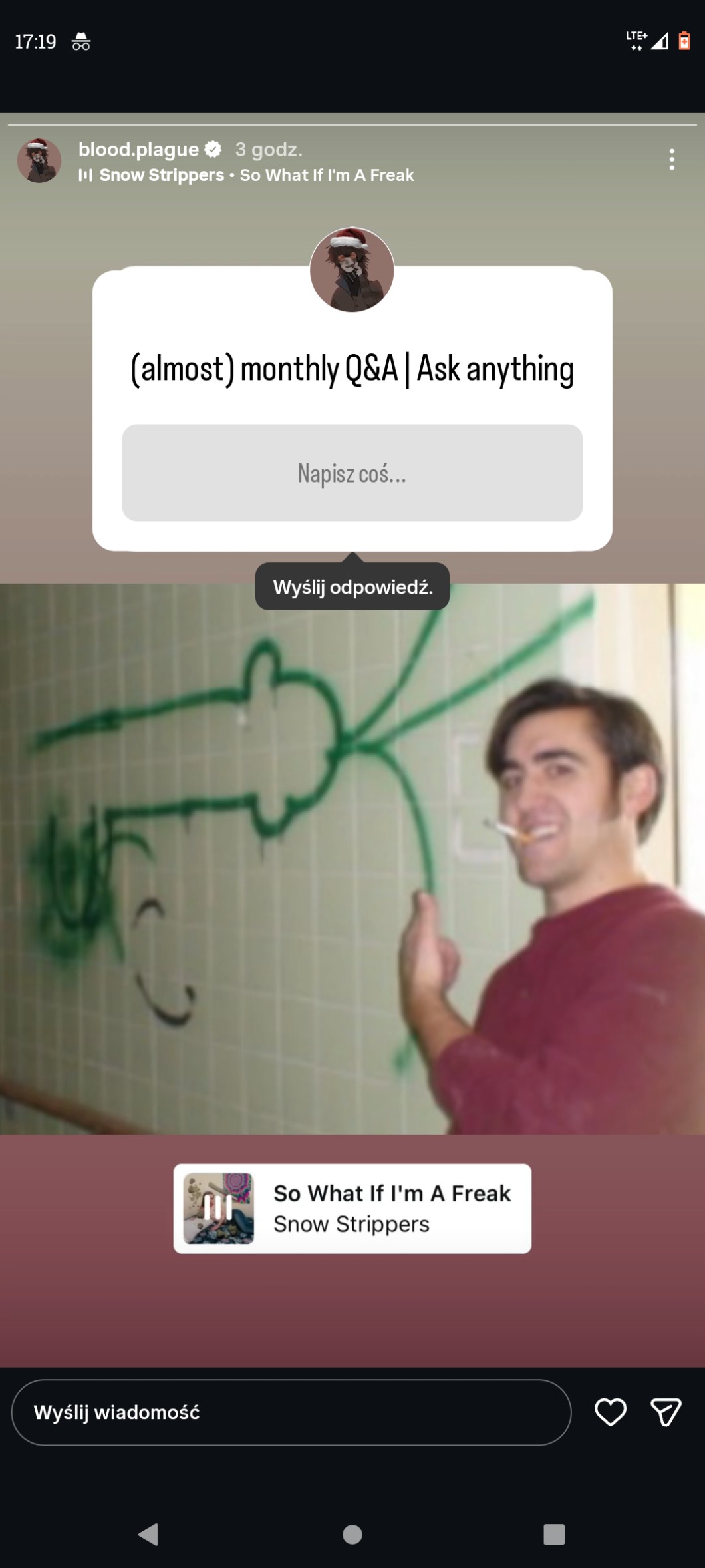
Task: Open blood.plague's profile picture in header
Action: (x=39, y=160)
